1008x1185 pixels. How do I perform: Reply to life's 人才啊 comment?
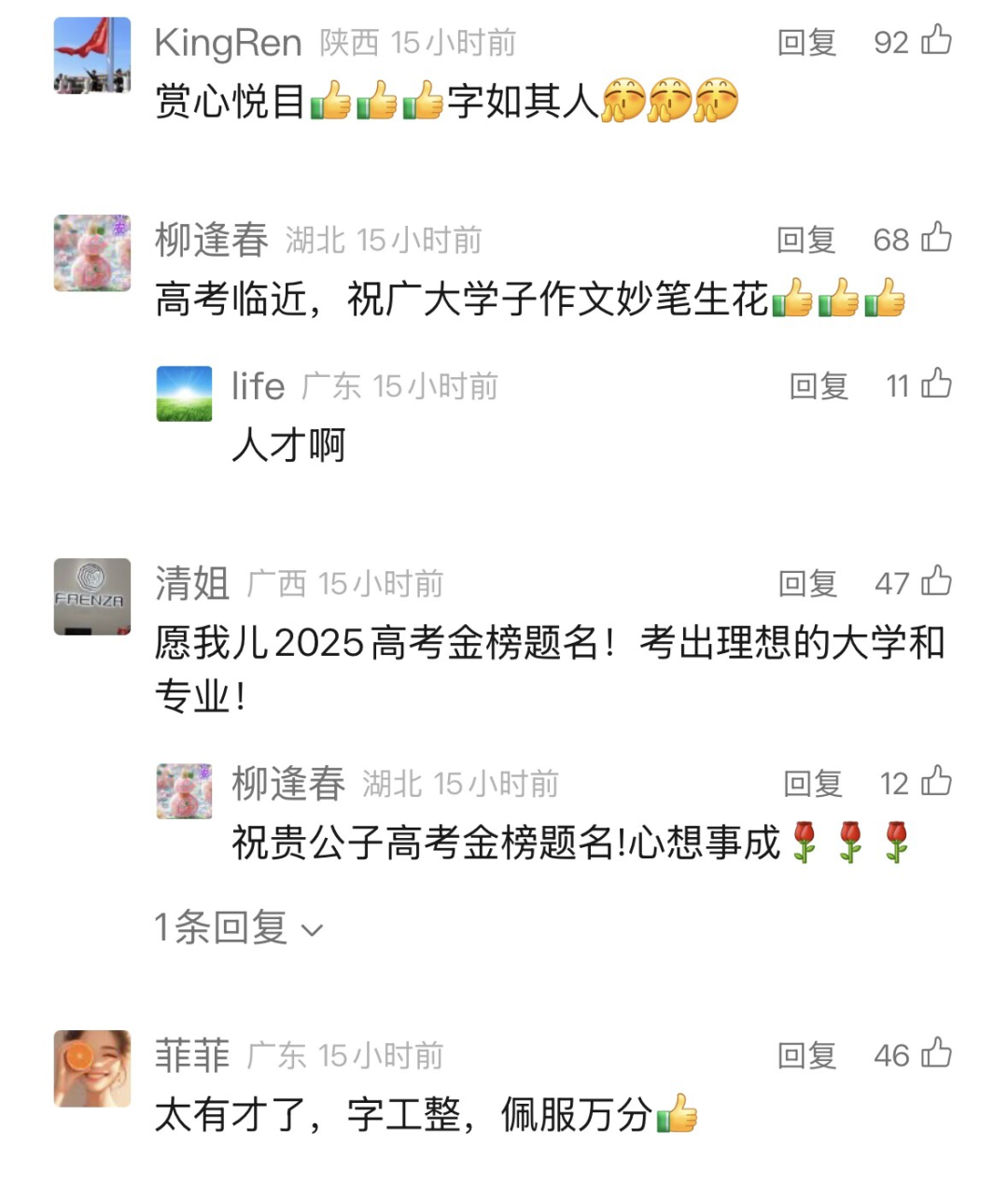tap(819, 386)
